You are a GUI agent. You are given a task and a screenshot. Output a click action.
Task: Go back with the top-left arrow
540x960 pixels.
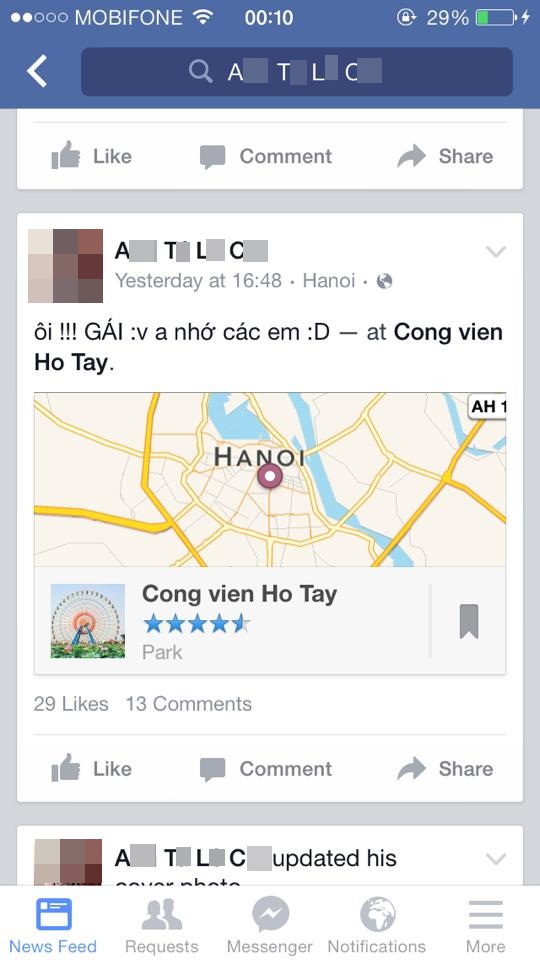coord(37,71)
